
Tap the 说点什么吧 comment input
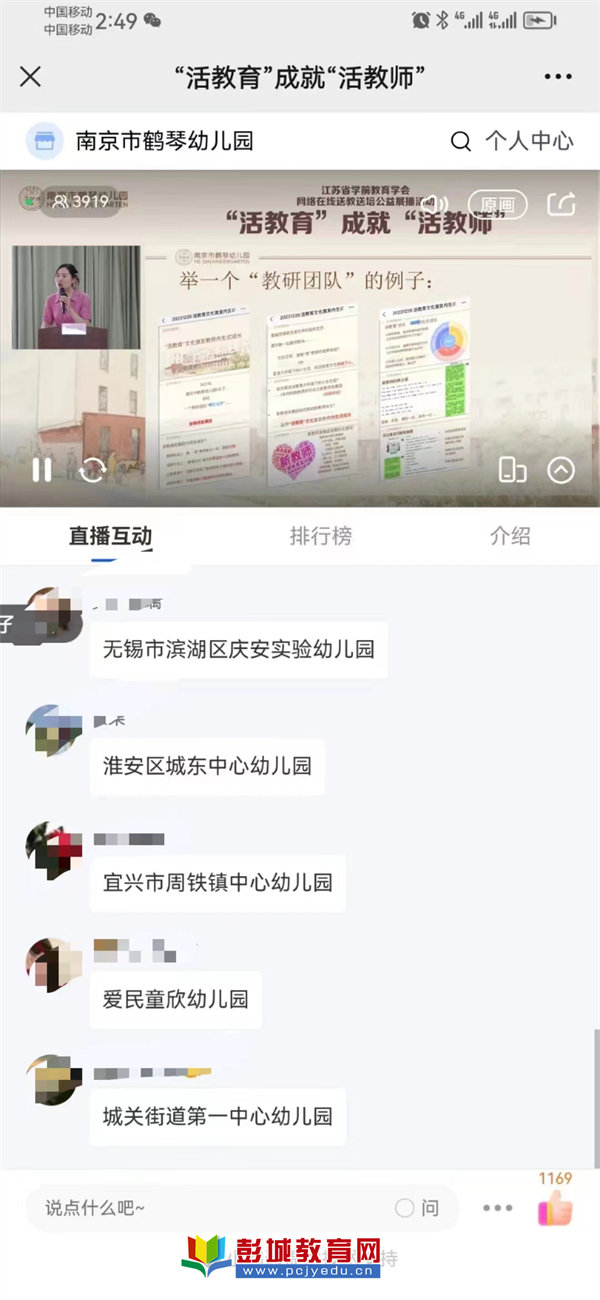click(x=200, y=1208)
